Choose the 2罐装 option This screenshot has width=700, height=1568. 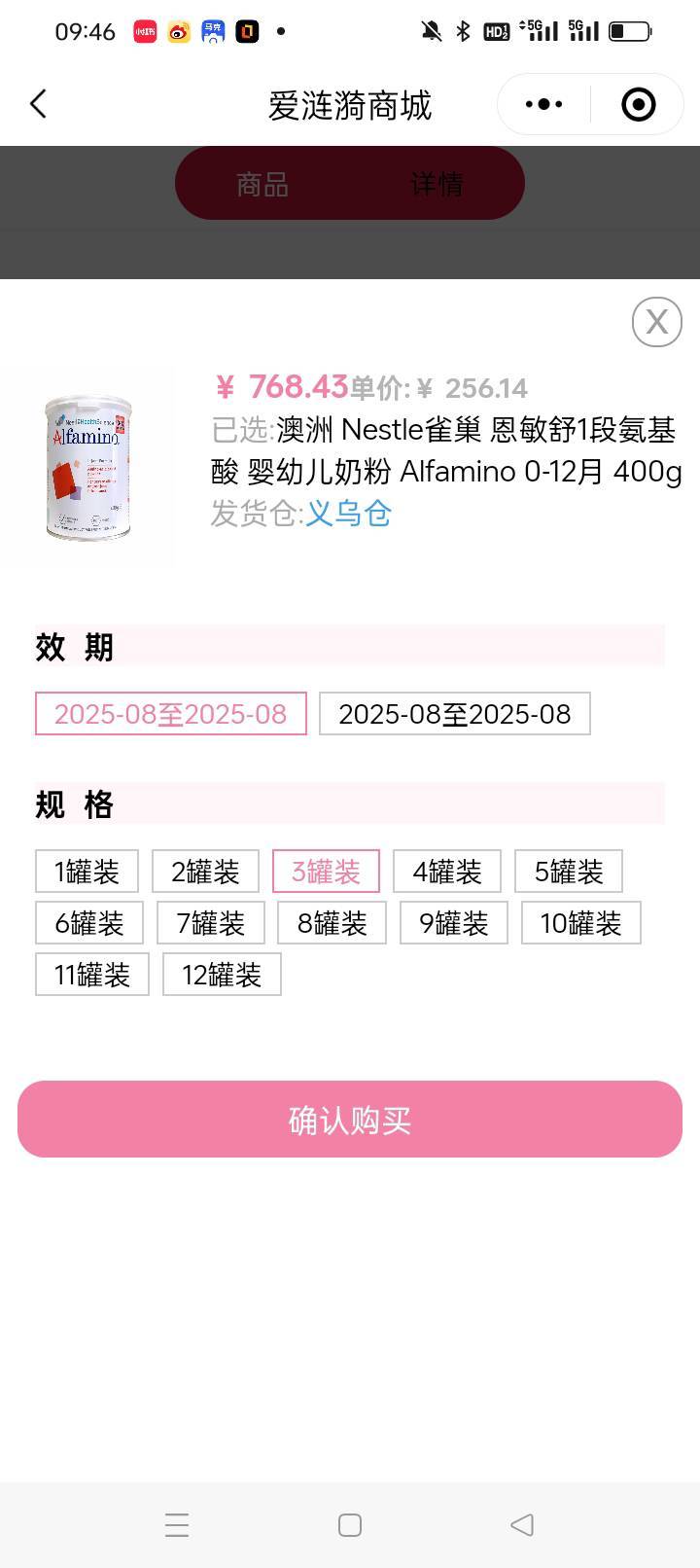pos(205,872)
